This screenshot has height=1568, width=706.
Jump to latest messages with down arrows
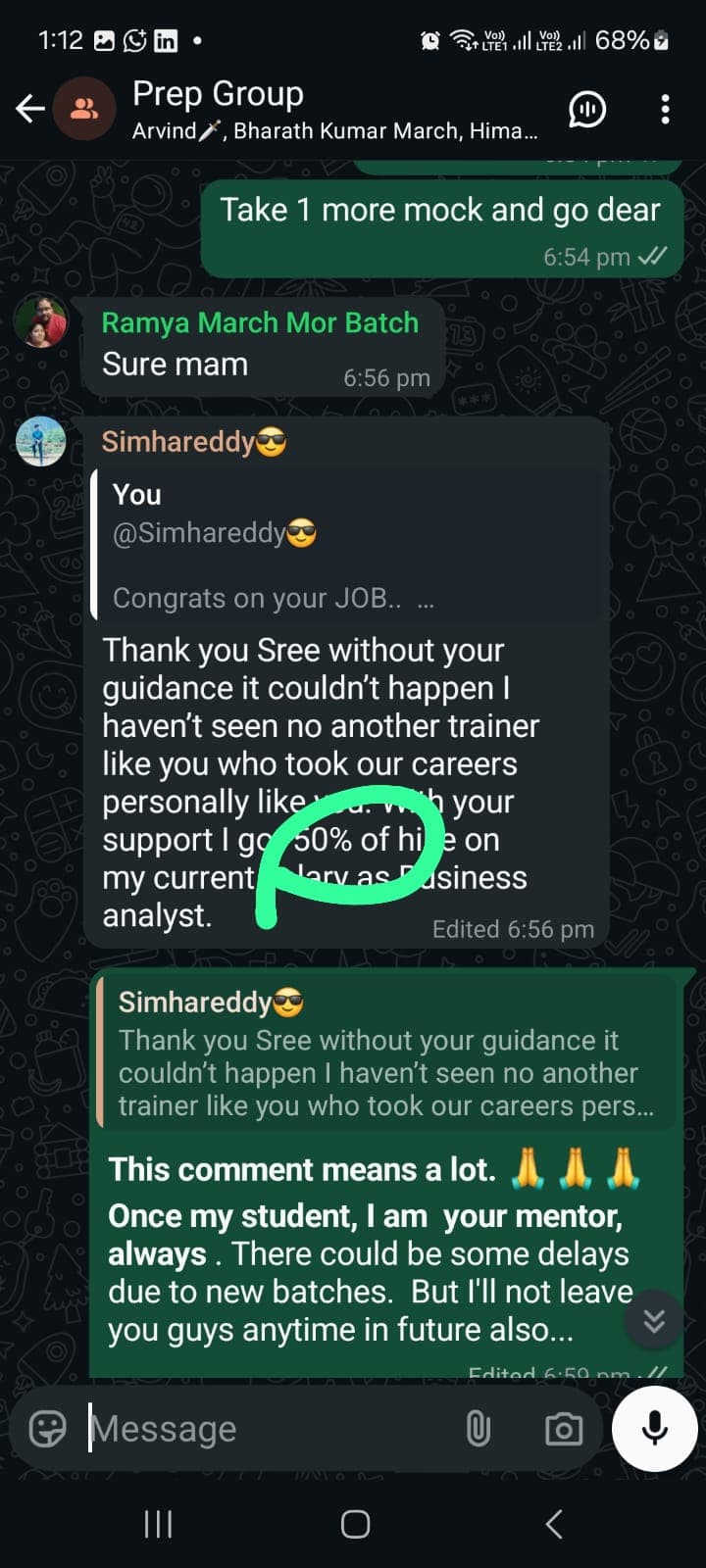pyautogui.click(x=653, y=1321)
